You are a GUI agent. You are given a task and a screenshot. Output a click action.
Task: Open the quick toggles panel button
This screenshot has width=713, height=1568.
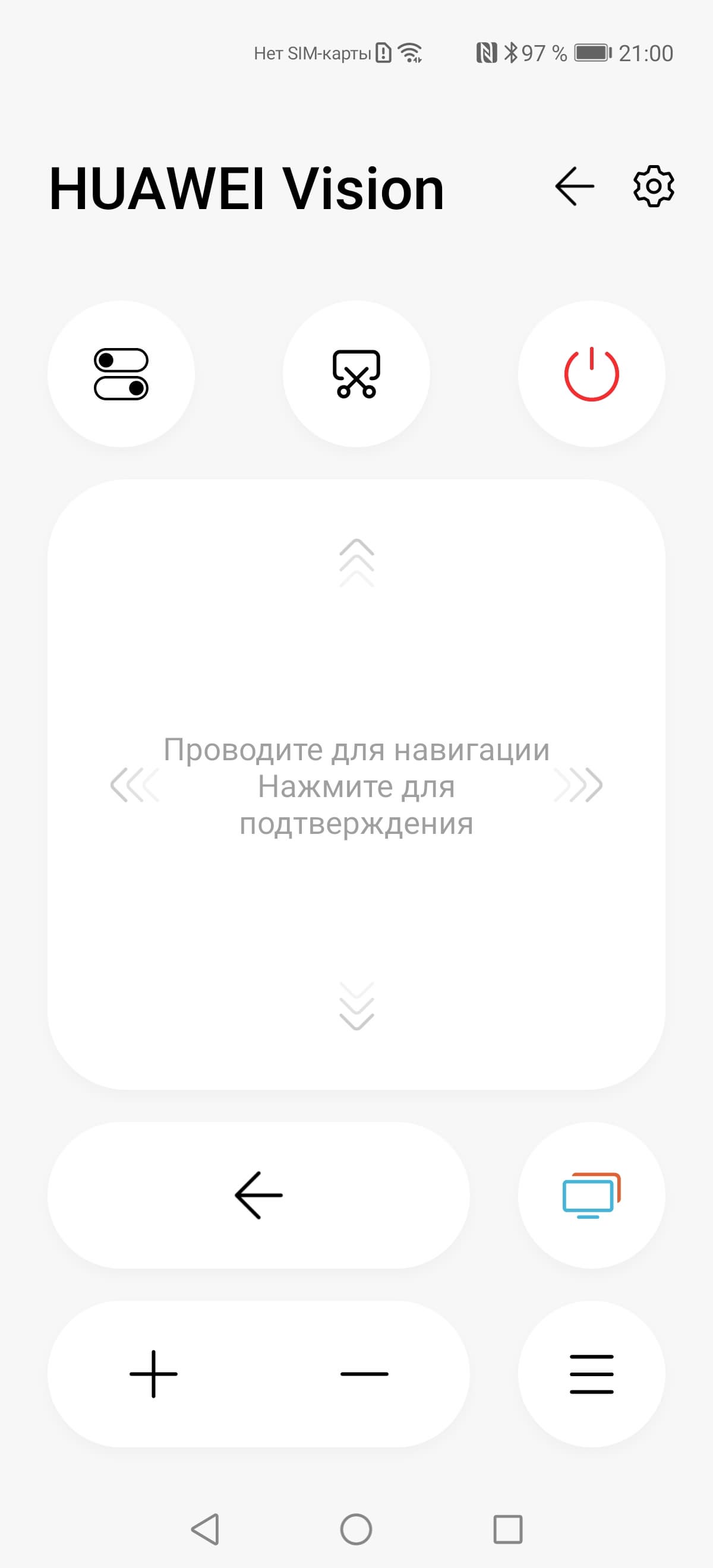[x=121, y=374]
